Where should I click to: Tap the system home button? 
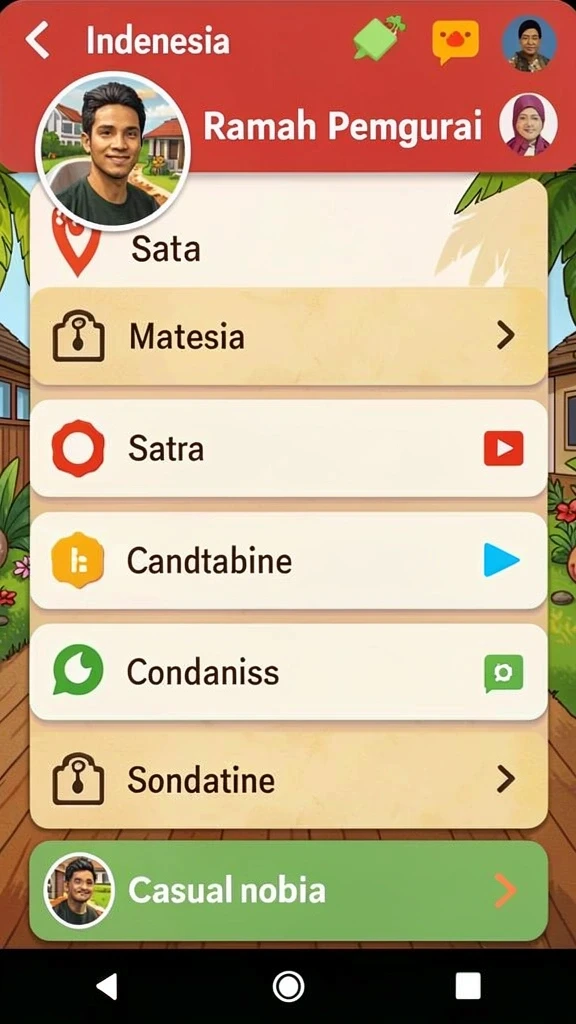click(x=288, y=986)
